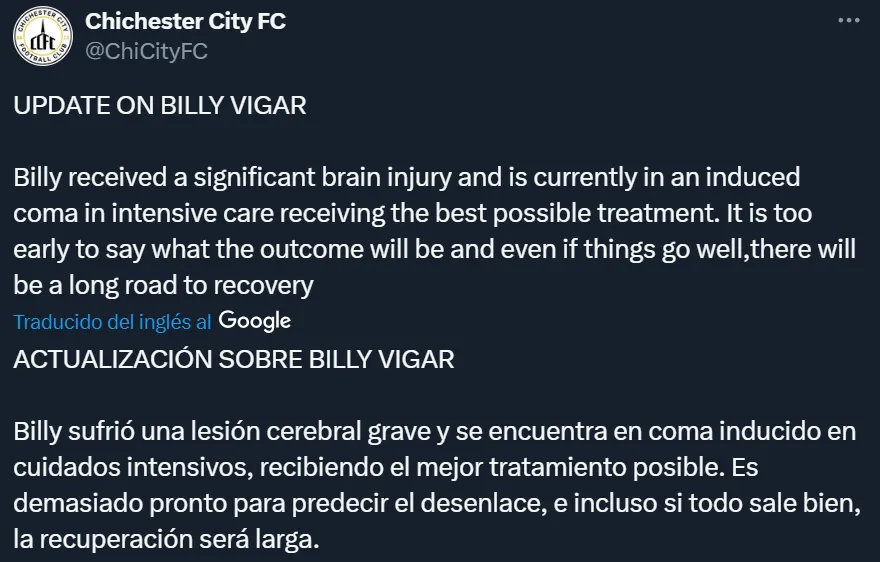Open the tweet's three-dot overflow menu
Image resolution: width=880 pixels, height=562 pixels.
point(848,21)
